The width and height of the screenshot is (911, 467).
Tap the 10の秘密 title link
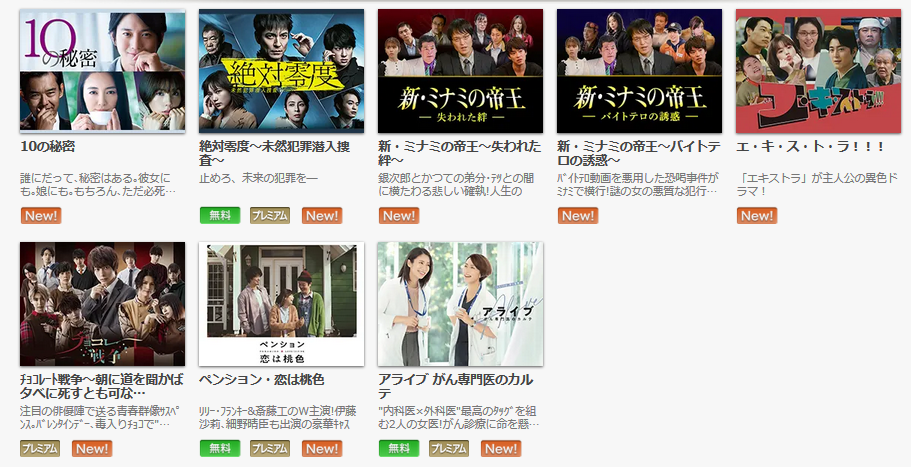(47, 147)
